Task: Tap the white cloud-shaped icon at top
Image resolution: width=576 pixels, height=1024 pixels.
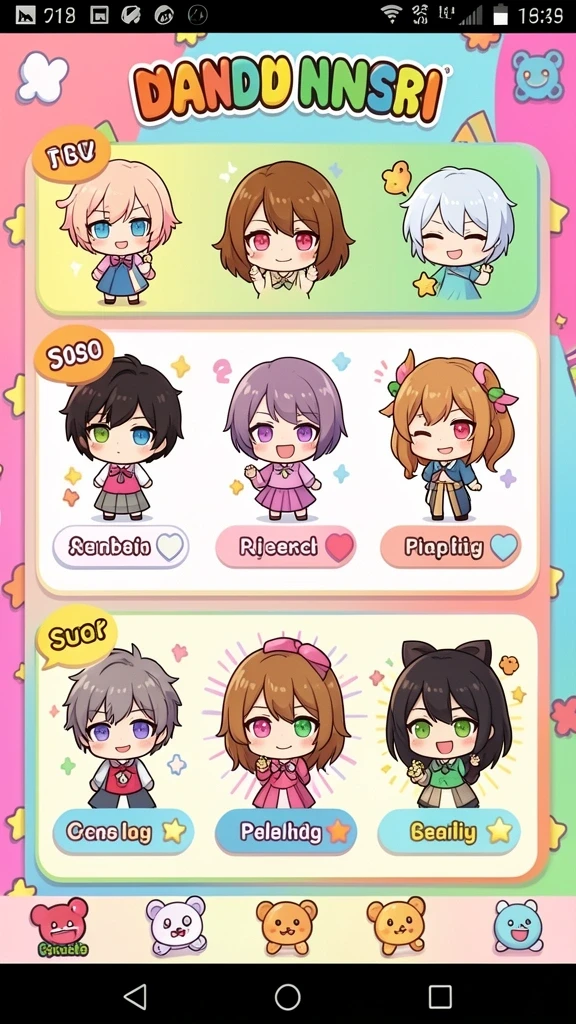Action: click(42, 78)
